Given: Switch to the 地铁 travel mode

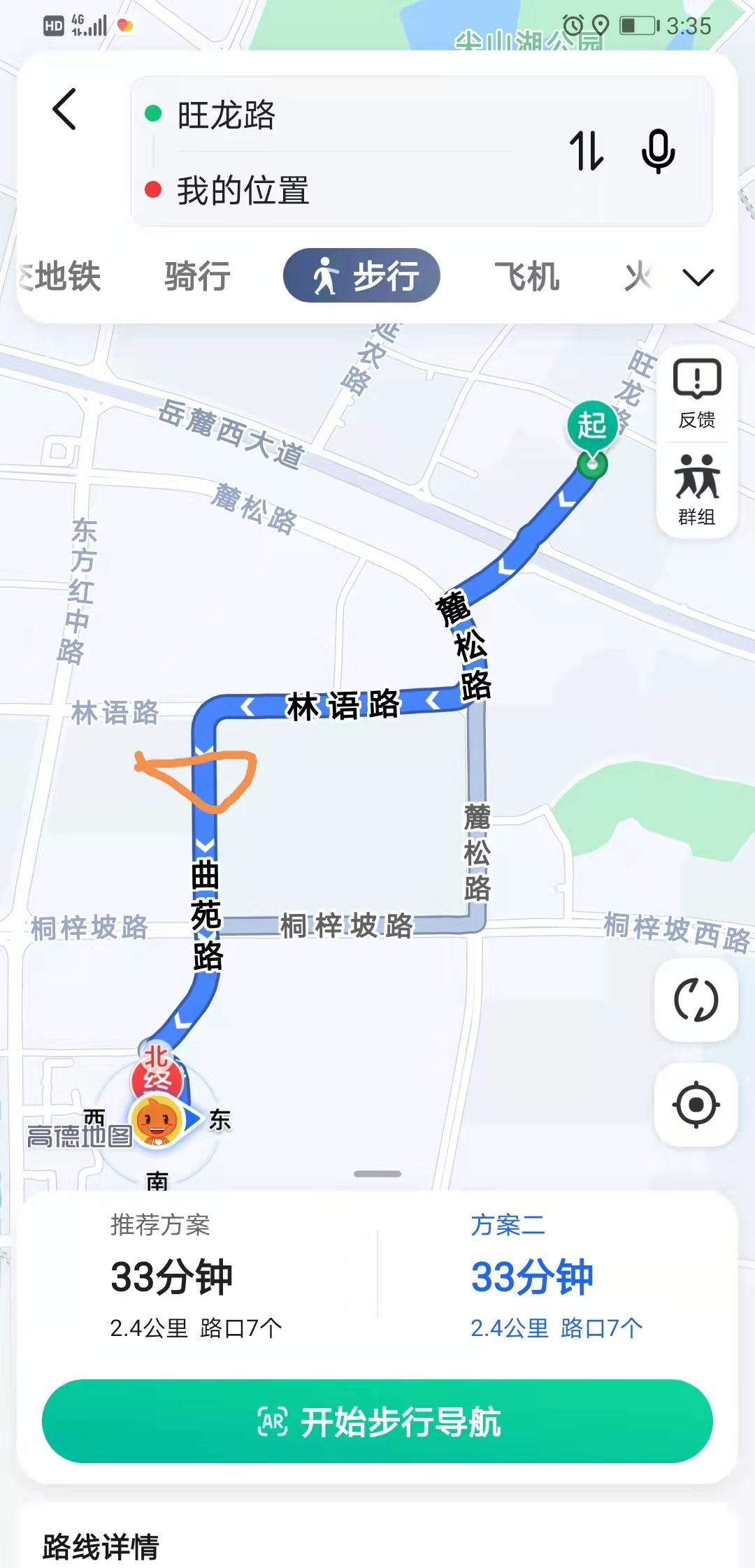Looking at the screenshot, I should (63, 276).
